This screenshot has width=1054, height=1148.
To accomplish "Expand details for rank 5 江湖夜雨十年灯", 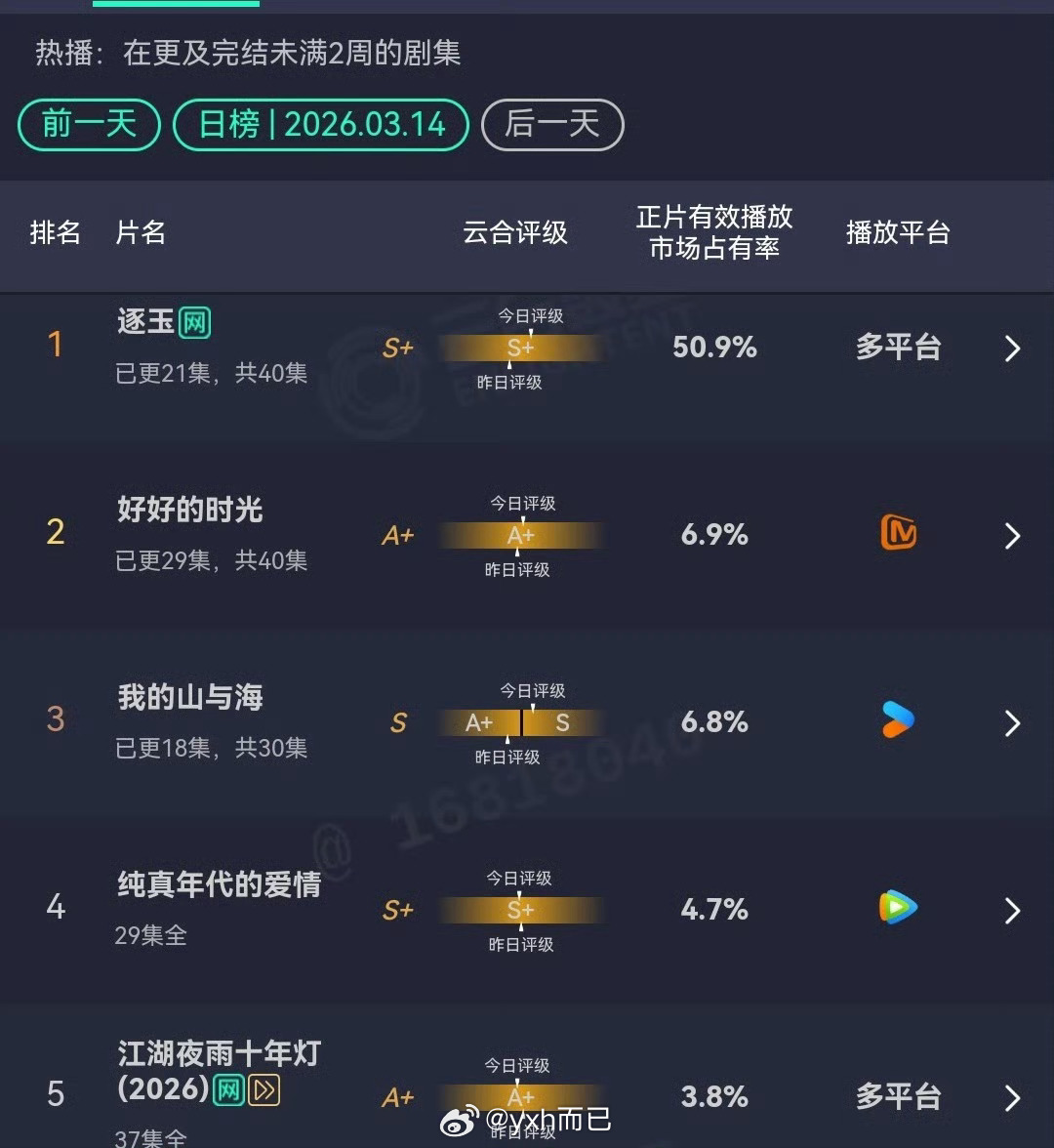I will [1012, 1097].
